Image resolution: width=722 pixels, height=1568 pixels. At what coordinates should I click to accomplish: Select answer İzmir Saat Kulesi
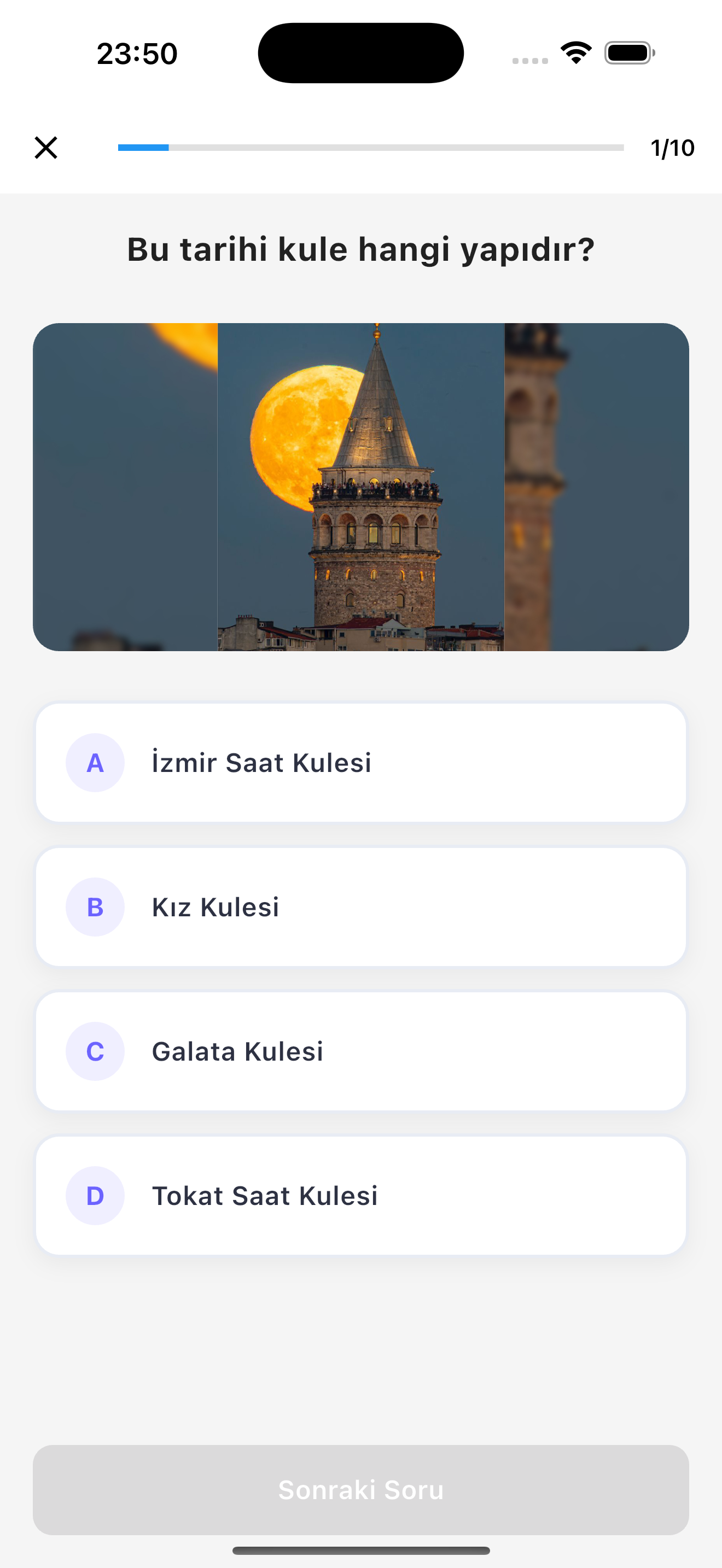[361, 763]
